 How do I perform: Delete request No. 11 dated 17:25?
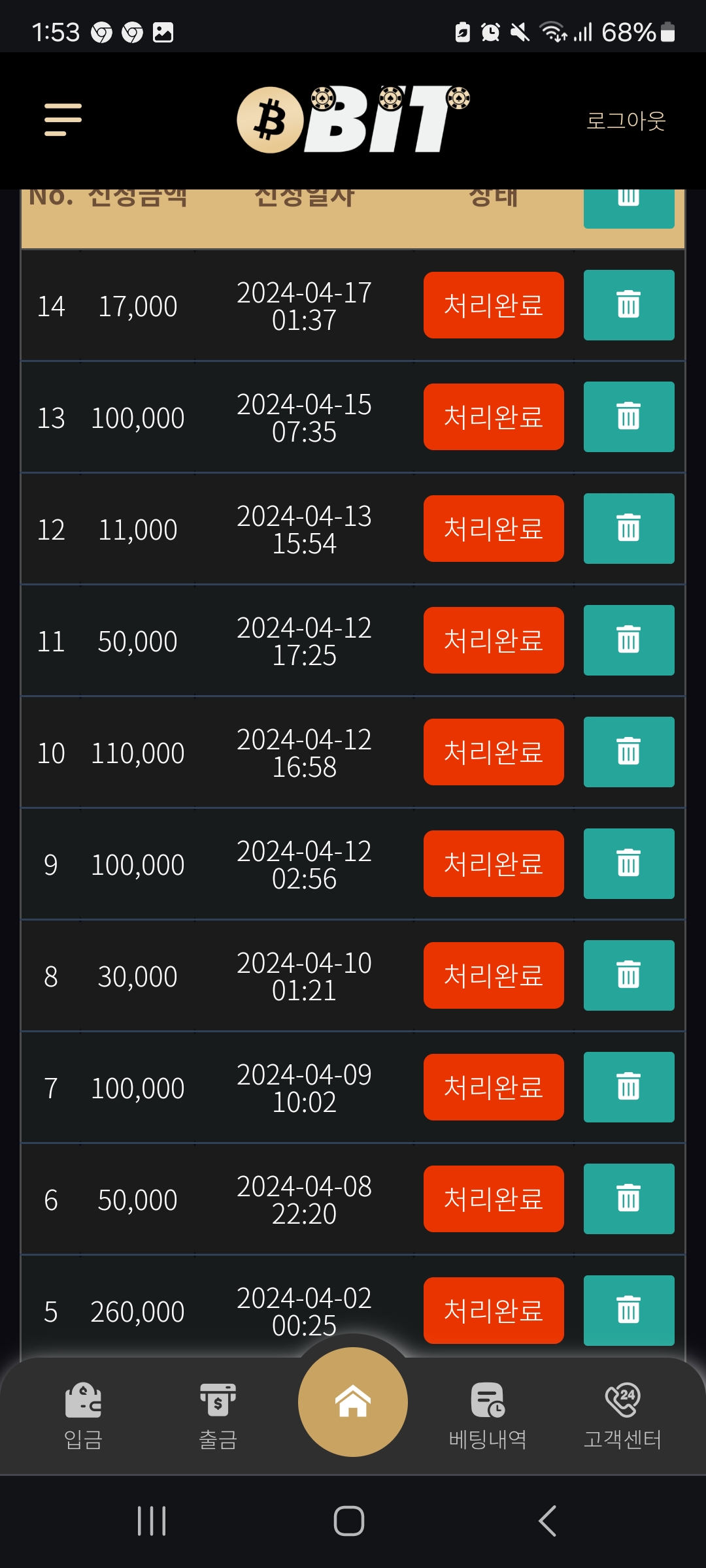(x=628, y=640)
